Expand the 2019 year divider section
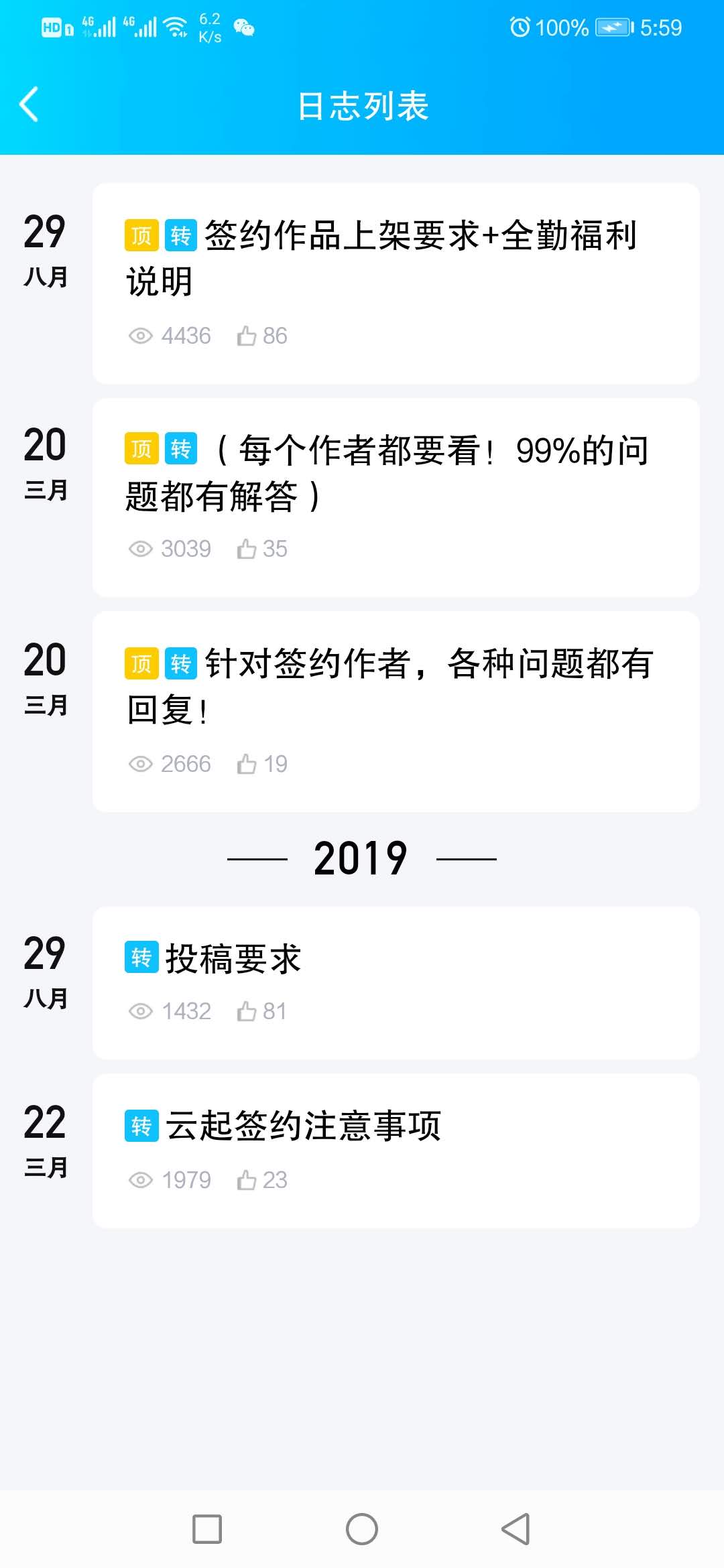The height and width of the screenshot is (1568, 724). pyautogui.click(x=362, y=859)
